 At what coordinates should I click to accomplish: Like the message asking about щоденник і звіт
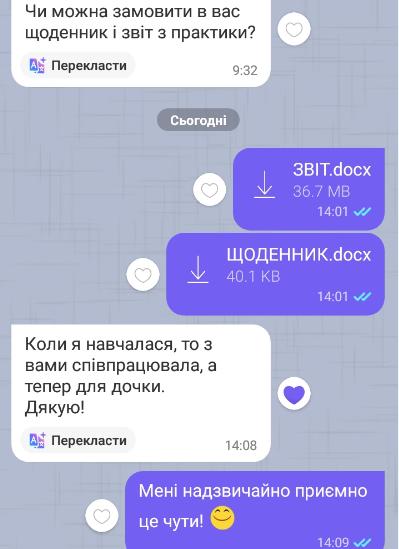click(x=294, y=29)
